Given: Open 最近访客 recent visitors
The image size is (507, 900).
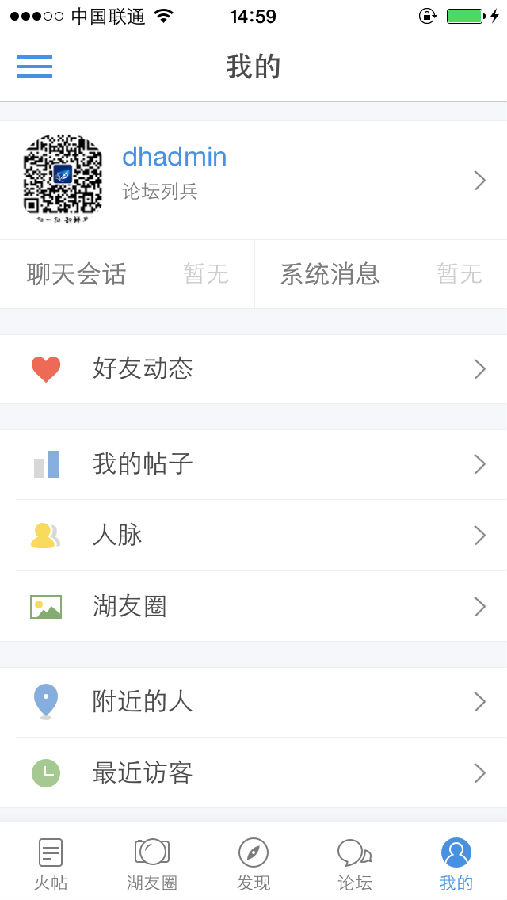Looking at the screenshot, I should pyautogui.click(x=253, y=773).
